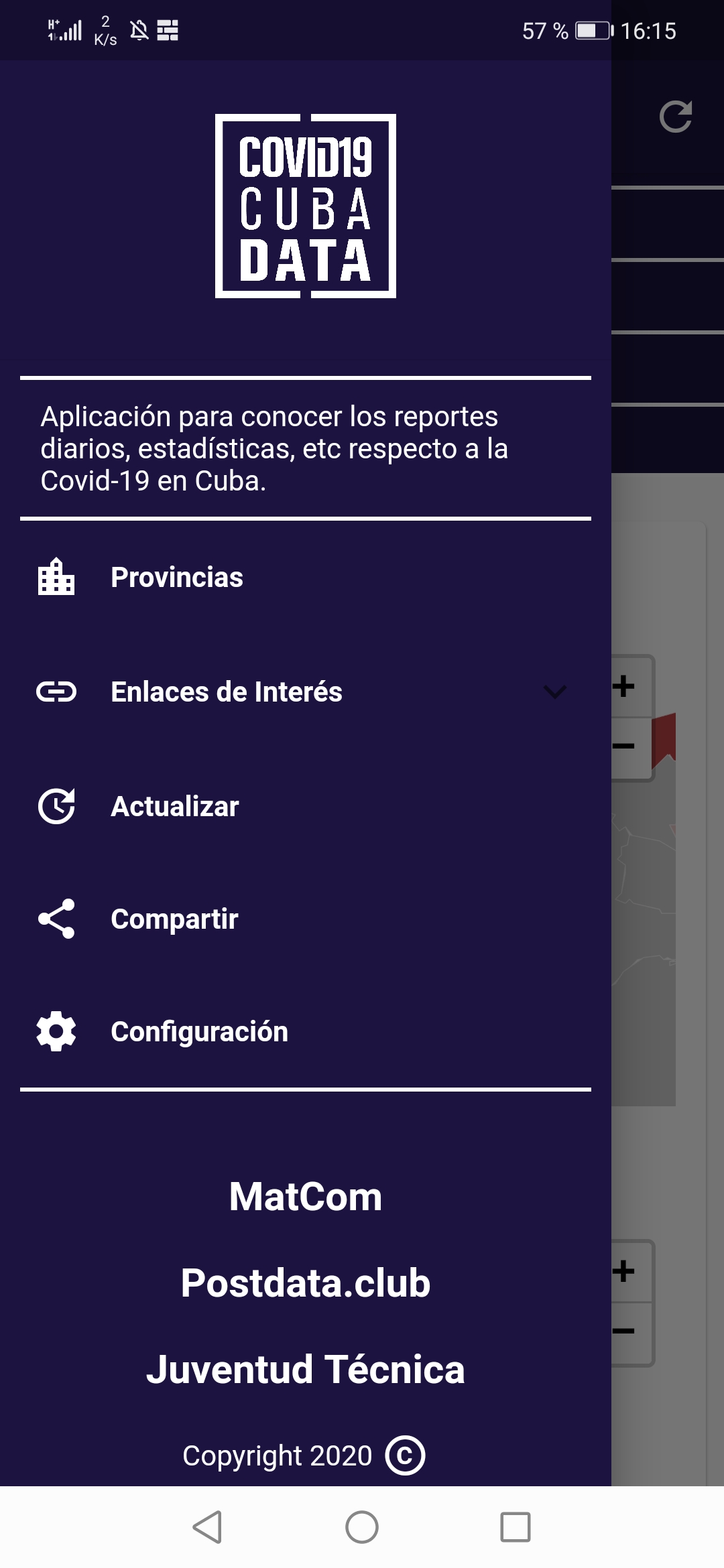Expand the Enlaces de Interés submenu

click(305, 692)
